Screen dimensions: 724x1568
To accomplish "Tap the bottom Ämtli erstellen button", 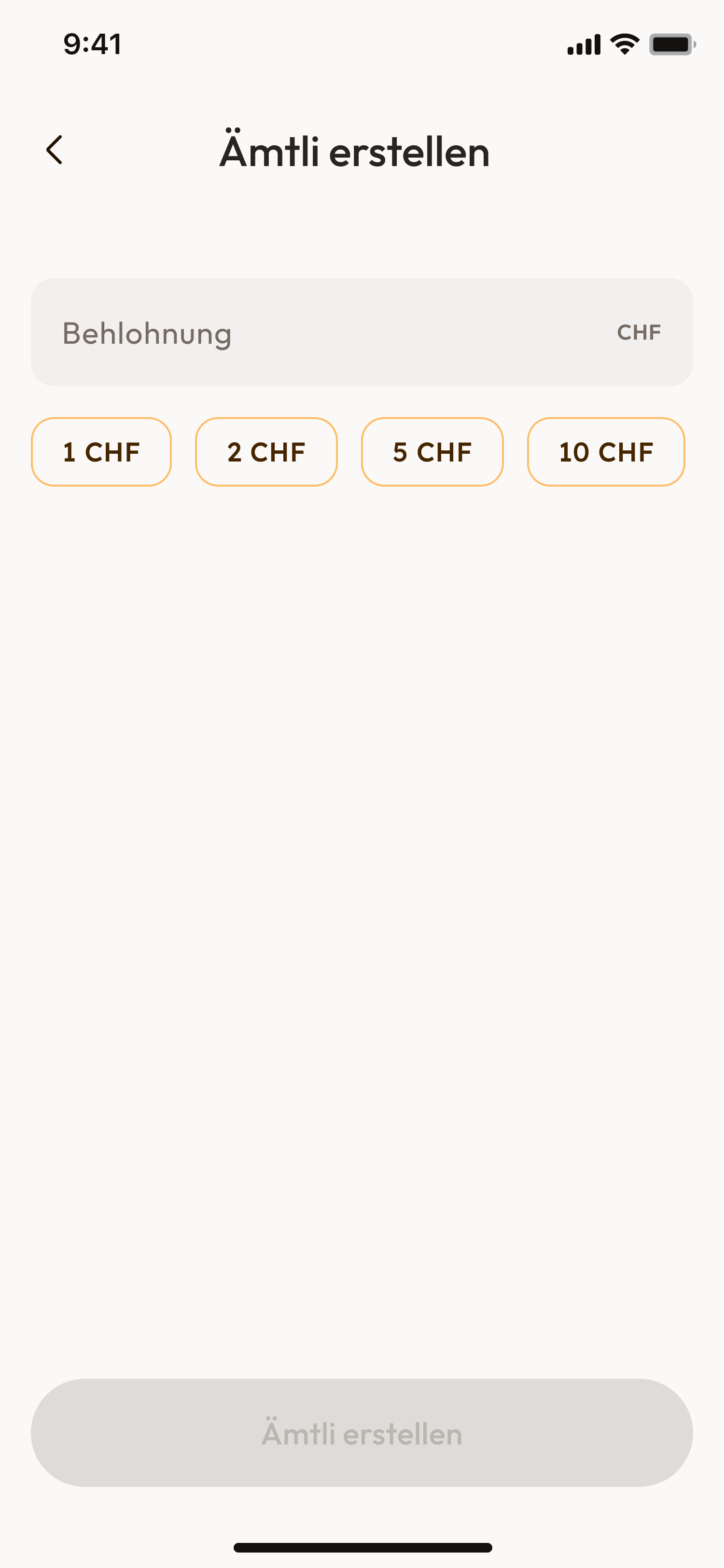I will [362, 1433].
